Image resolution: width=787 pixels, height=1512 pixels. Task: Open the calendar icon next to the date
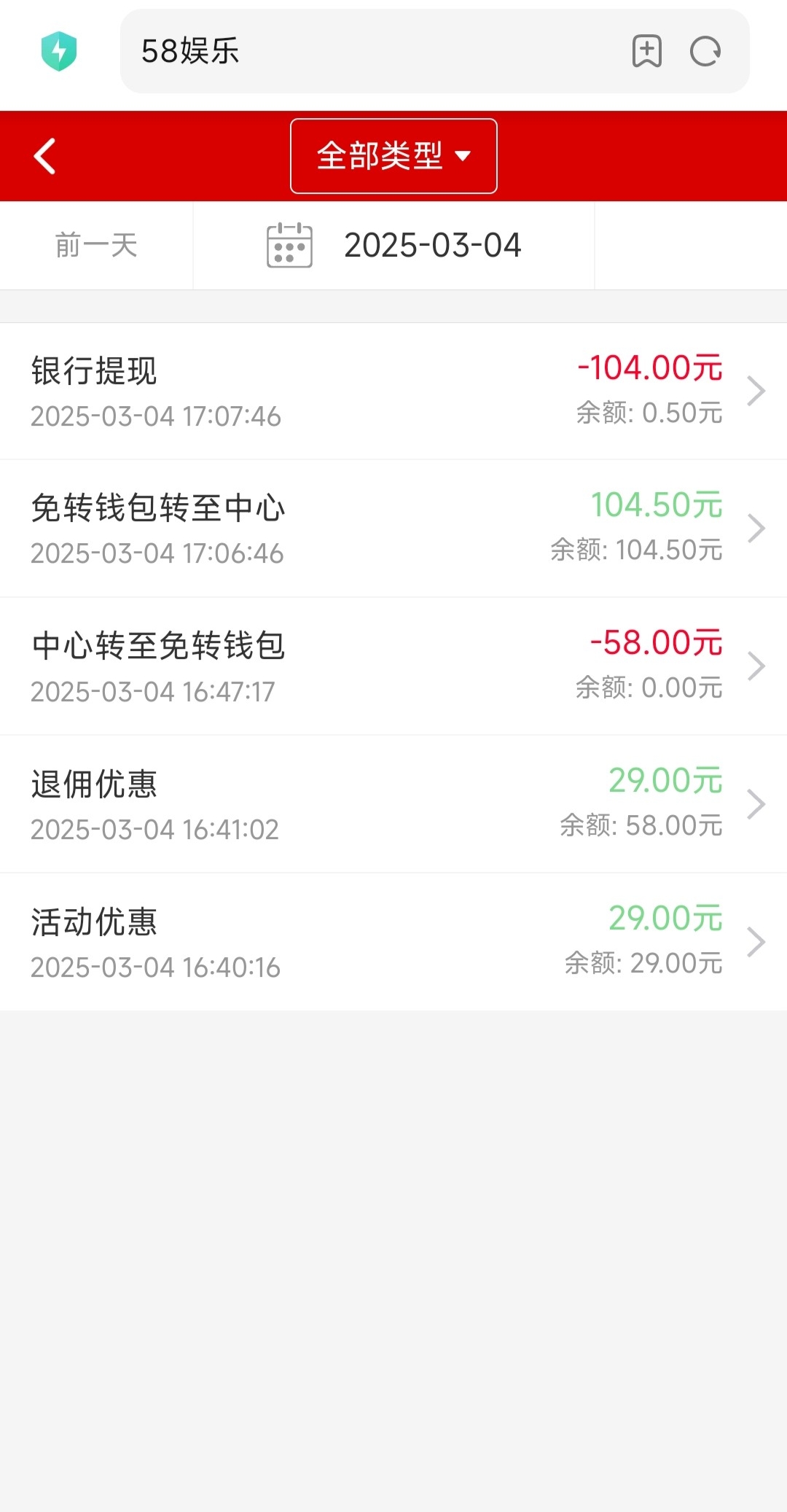tap(289, 246)
